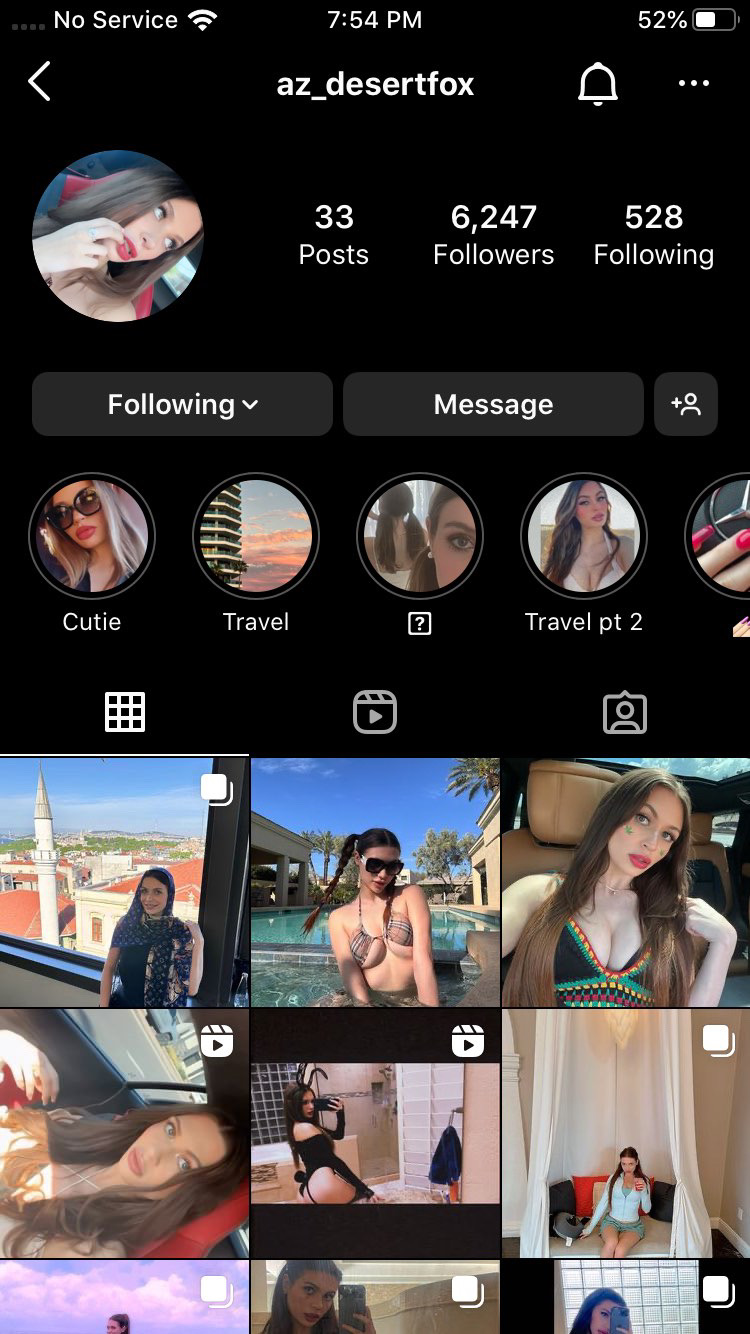Image resolution: width=750 pixels, height=1334 pixels.
Task: Open the Following count list
Action: [x=654, y=235]
